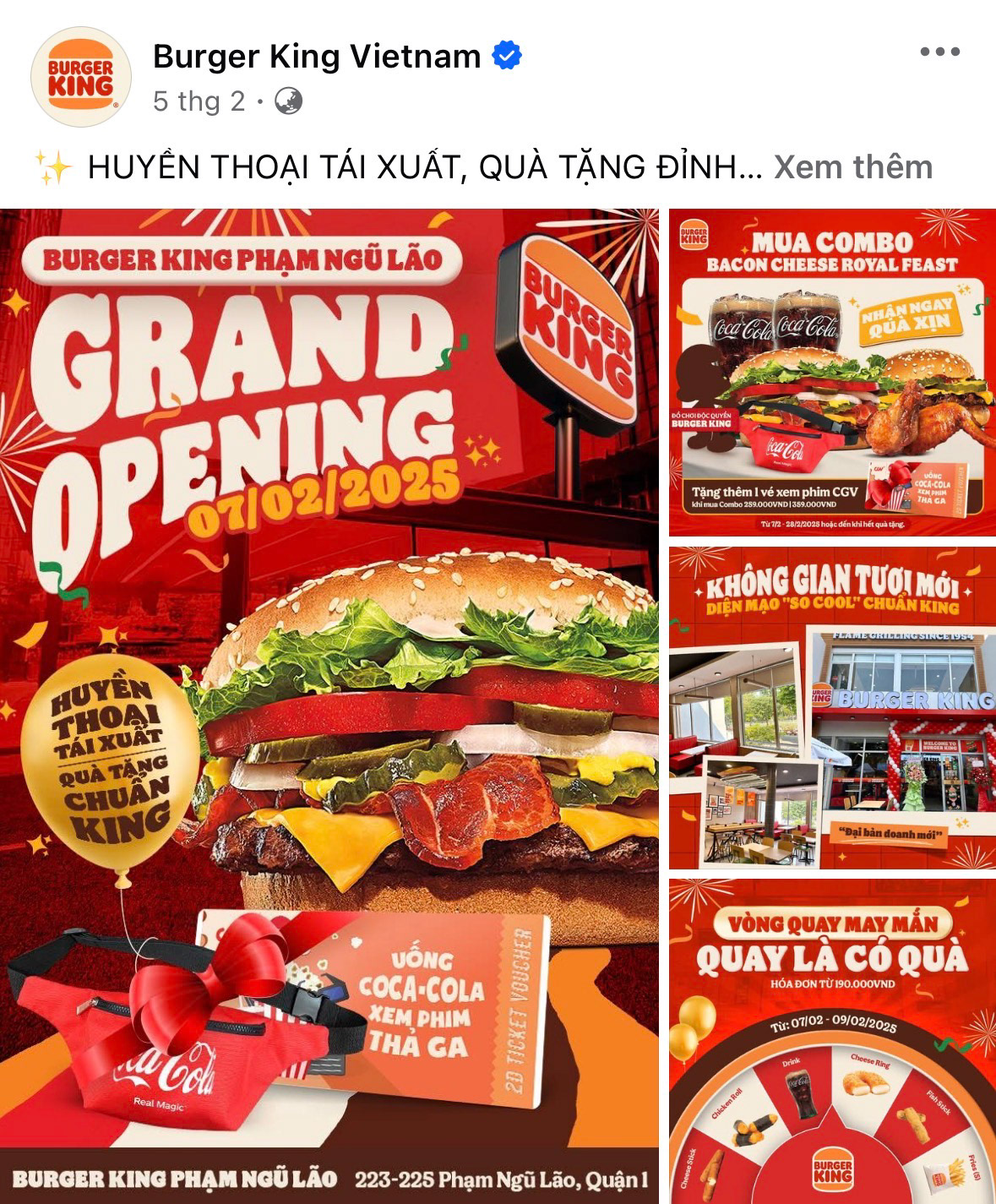Open the Grand Opening 07/02/2025 photo
The width and height of the screenshot is (996, 1204).
pyautogui.click(x=329, y=701)
